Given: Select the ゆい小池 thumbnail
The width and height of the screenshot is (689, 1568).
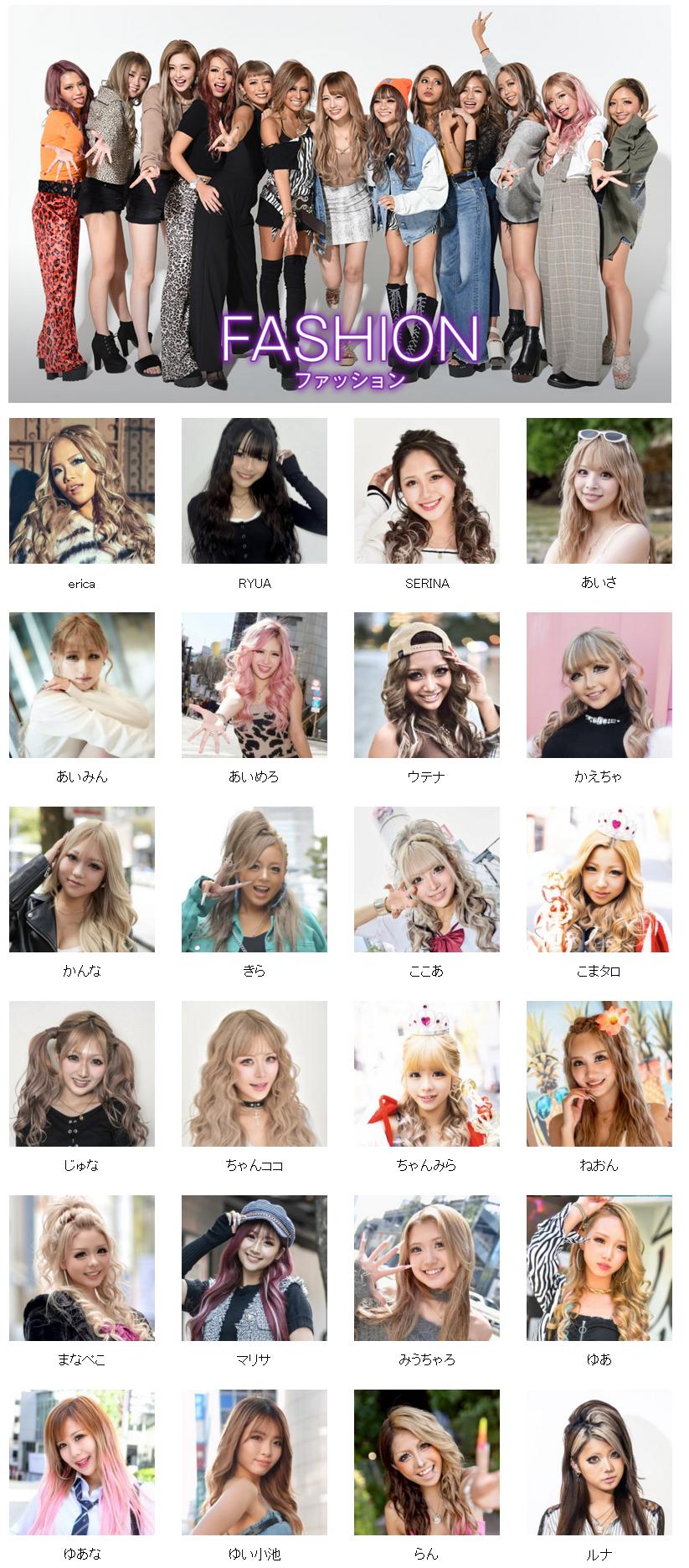Looking at the screenshot, I should (x=255, y=1462).
